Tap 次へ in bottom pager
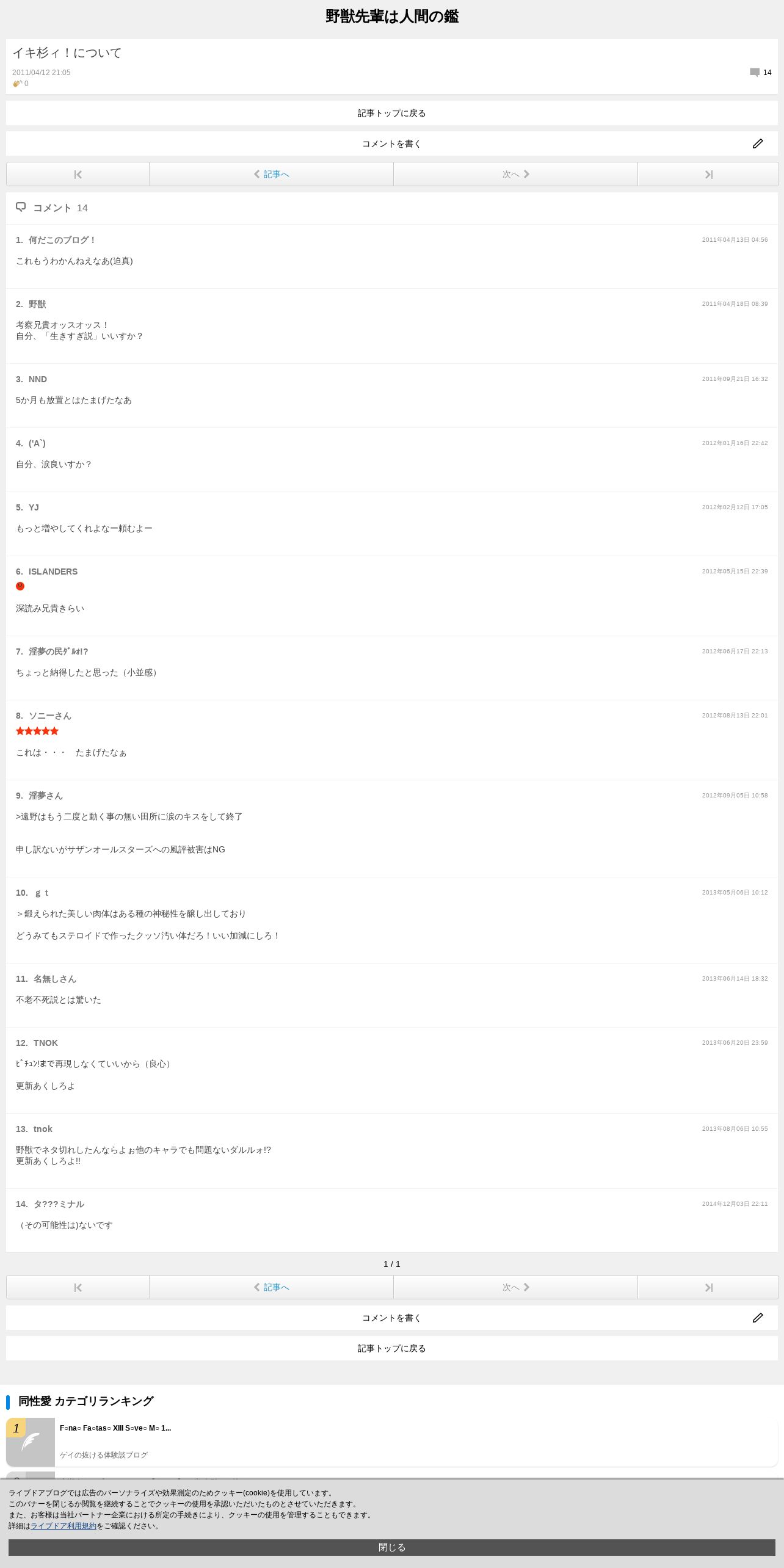This screenshot has height=1568, width=784. pos(515,1287)
